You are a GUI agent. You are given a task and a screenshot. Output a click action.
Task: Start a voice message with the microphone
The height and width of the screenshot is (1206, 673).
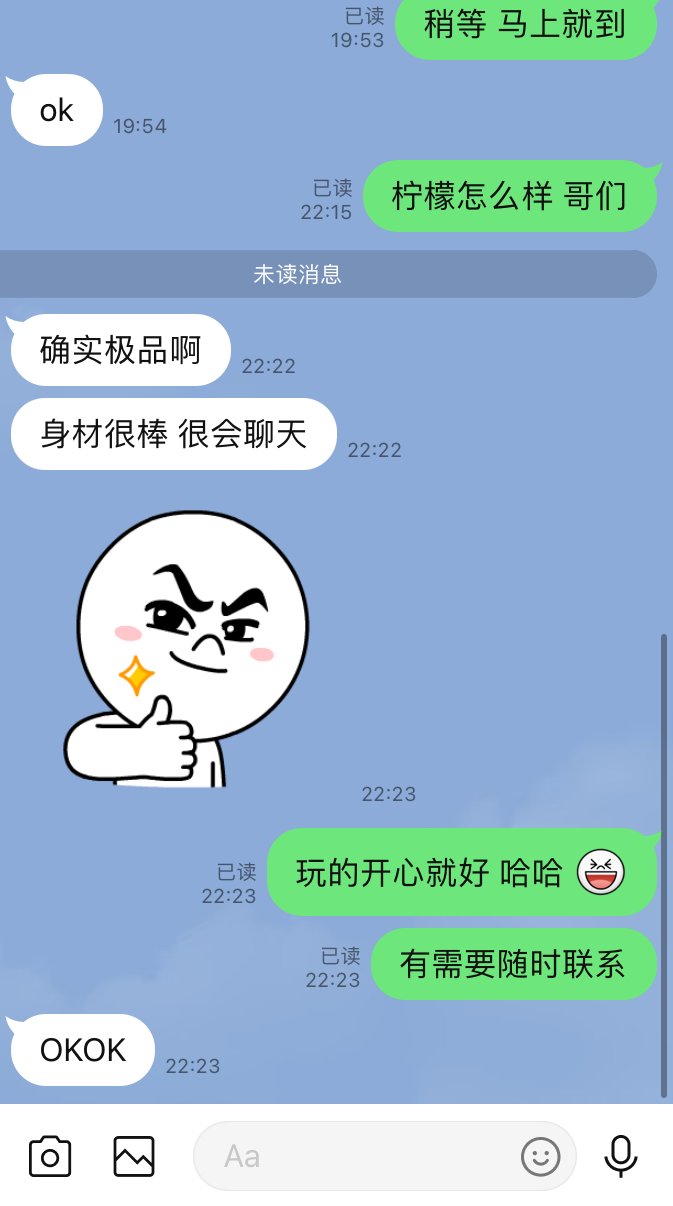(621, 1157)
